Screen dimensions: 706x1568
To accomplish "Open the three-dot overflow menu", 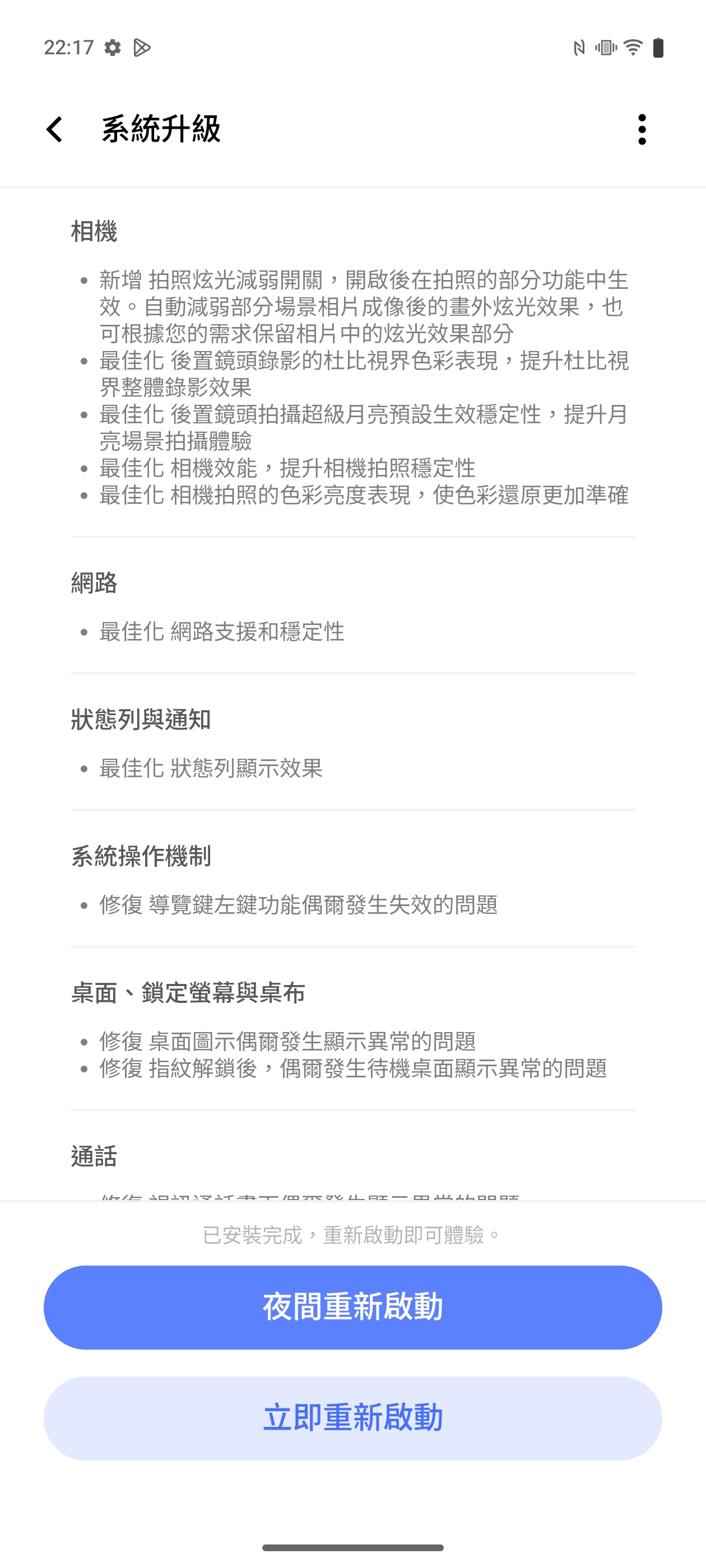I will [x=642, y=129].
